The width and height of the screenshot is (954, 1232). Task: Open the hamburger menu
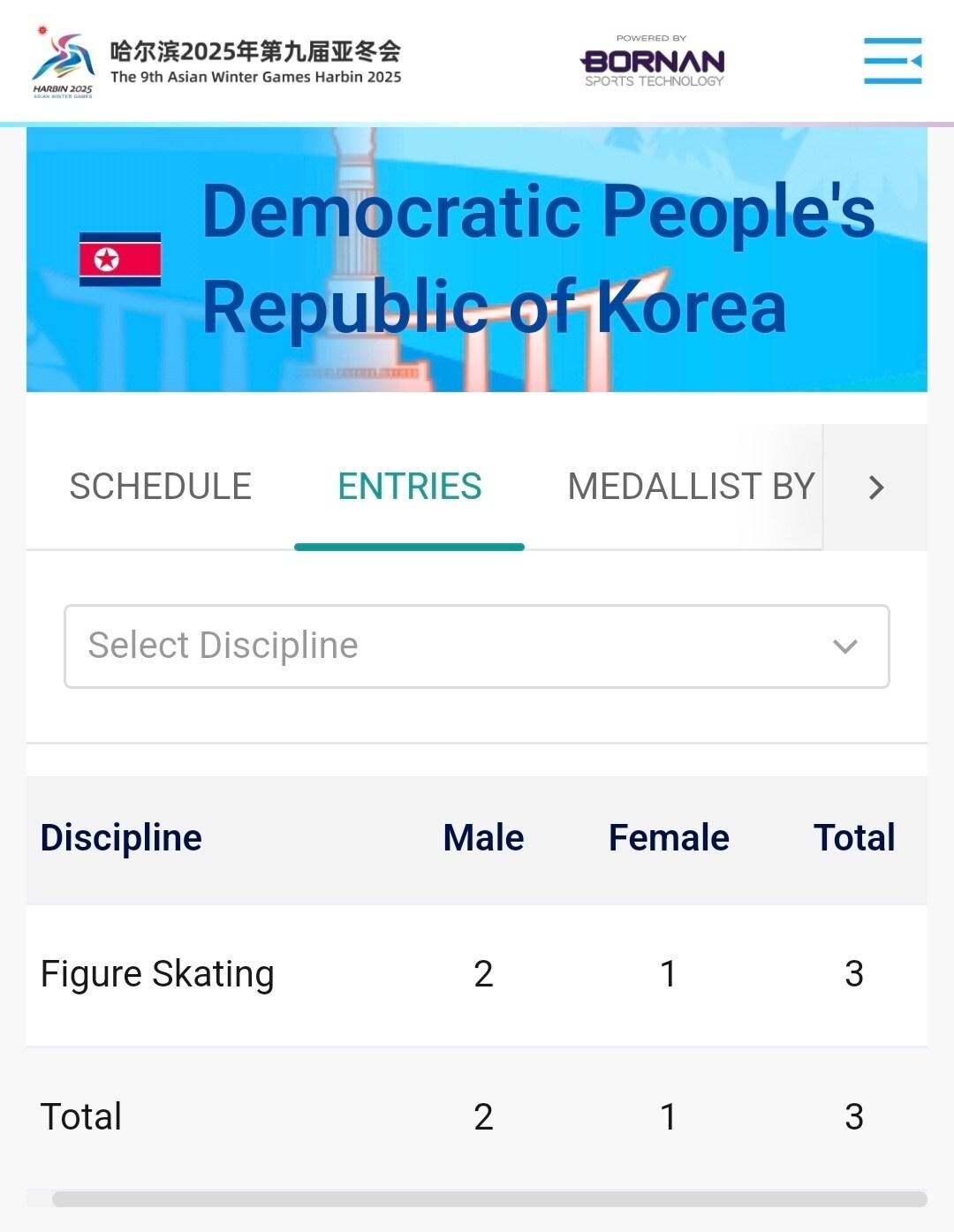click(x=892, y=61)
